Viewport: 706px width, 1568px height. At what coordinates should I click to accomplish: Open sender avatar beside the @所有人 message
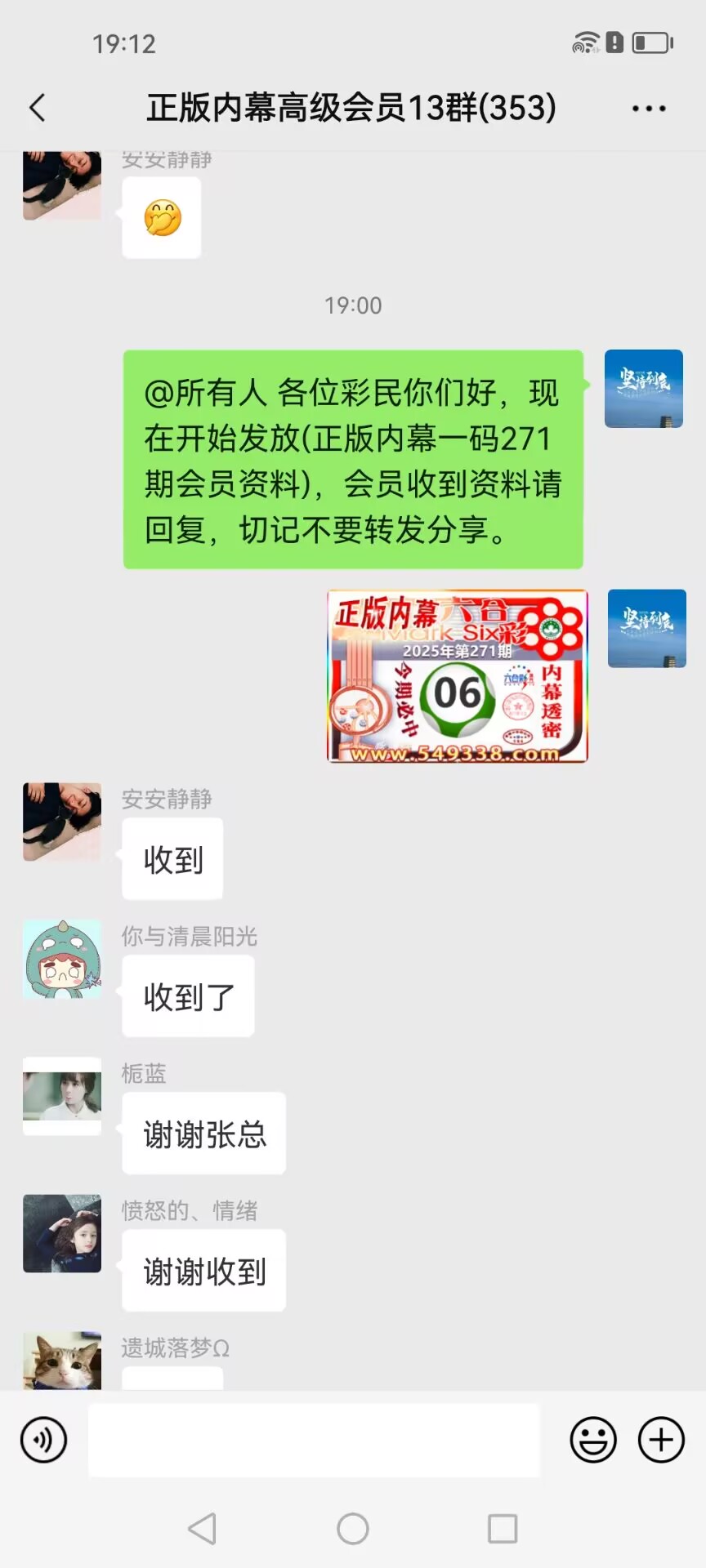644,389
